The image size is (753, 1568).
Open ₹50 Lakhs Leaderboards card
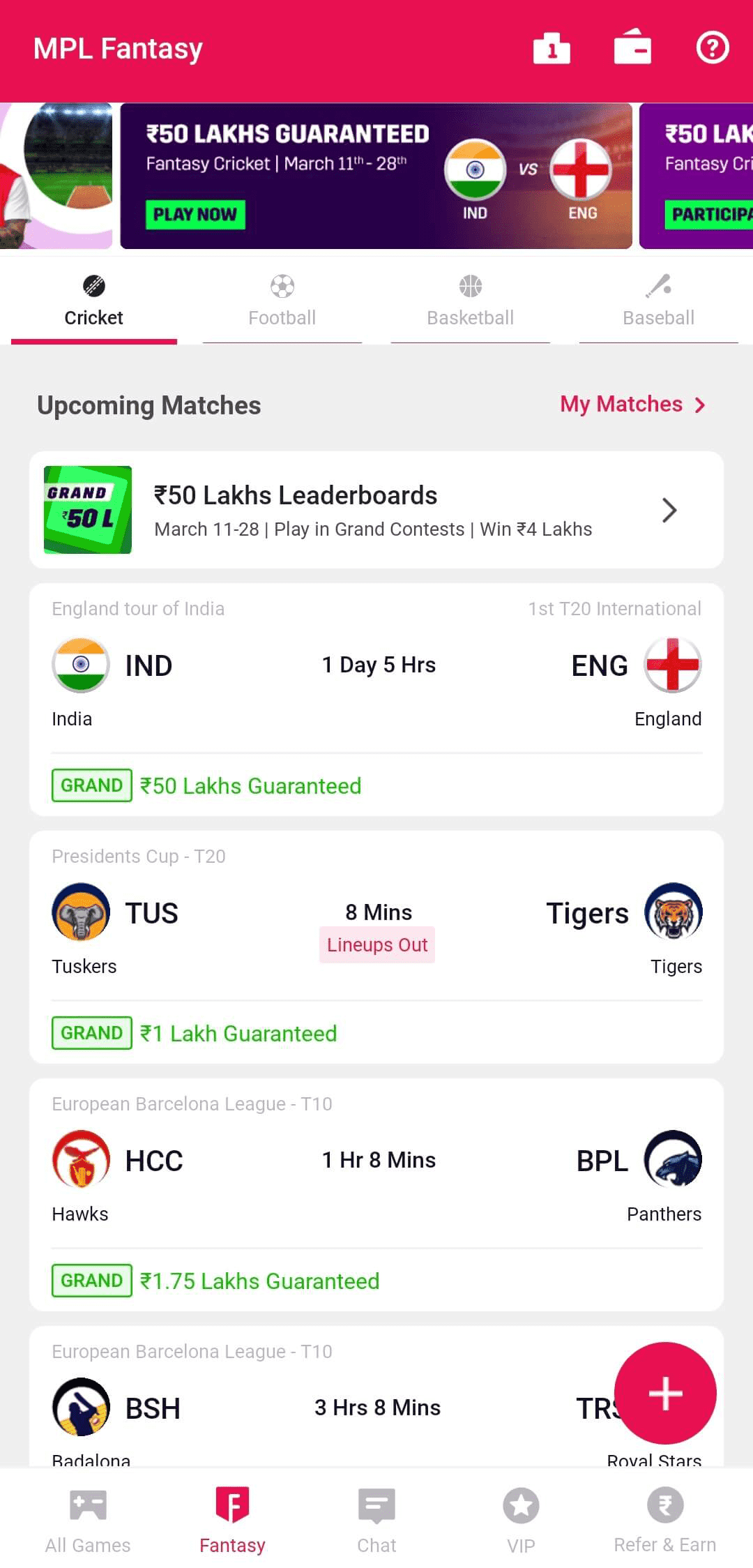[x=376, y=510]
